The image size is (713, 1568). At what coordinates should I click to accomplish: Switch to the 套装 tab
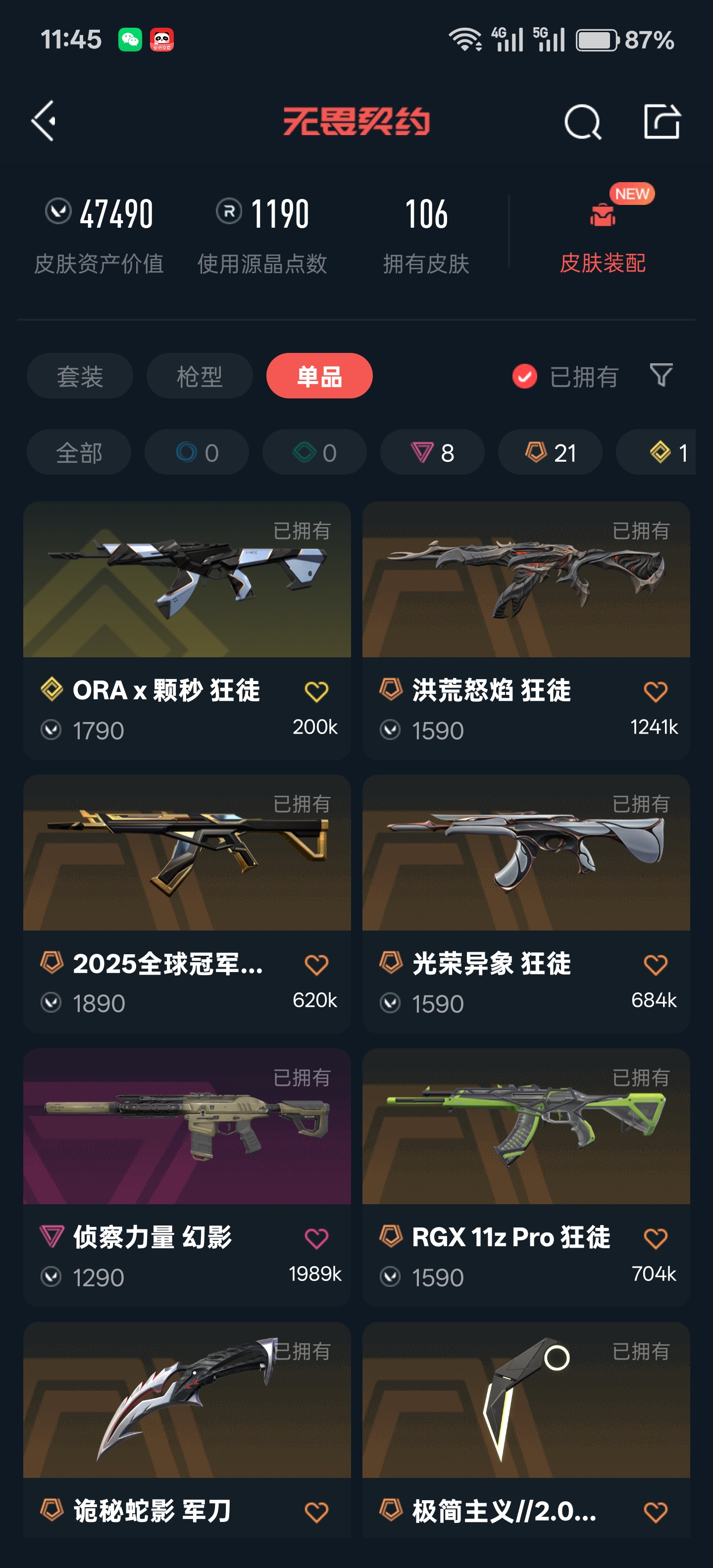click(x=80, y=376)
